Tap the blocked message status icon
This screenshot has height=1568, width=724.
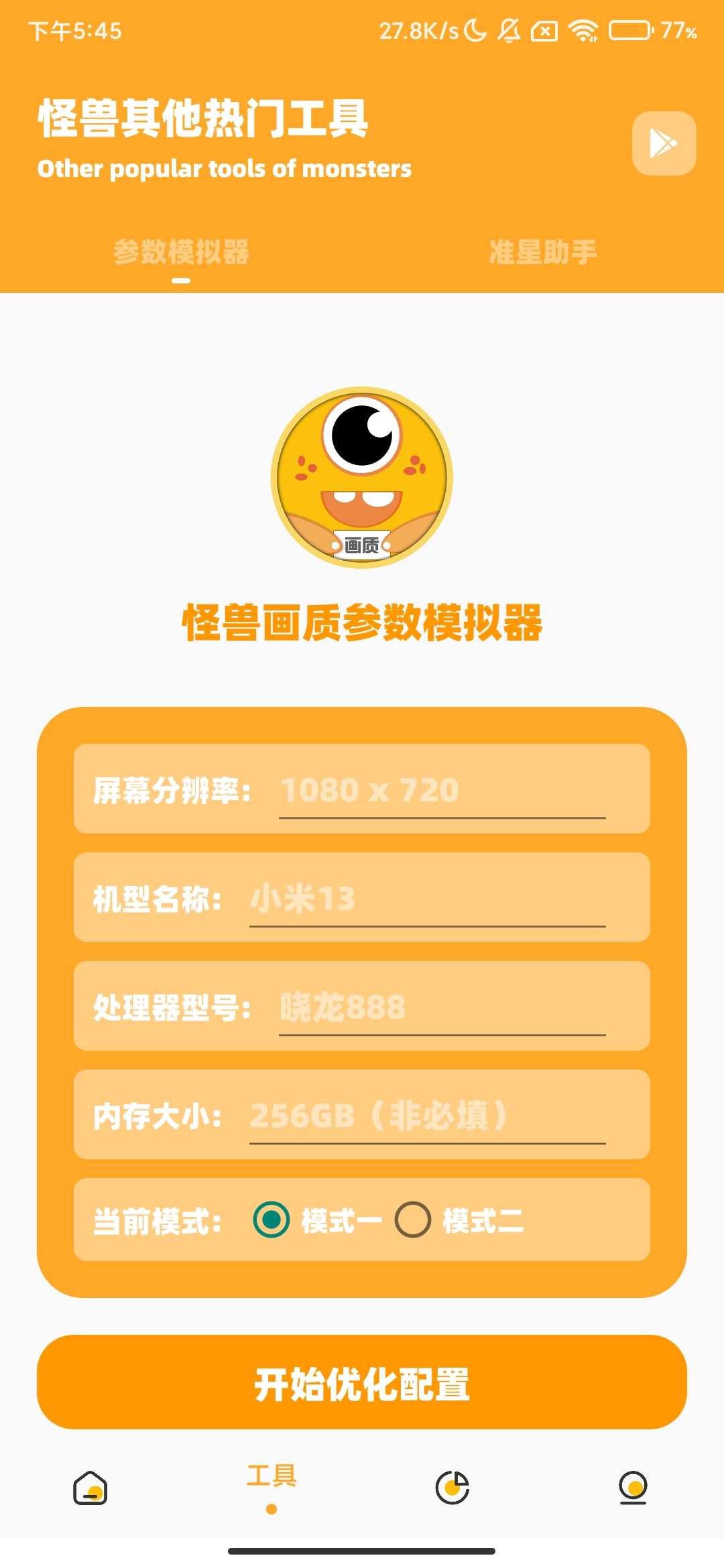[543, 29]
